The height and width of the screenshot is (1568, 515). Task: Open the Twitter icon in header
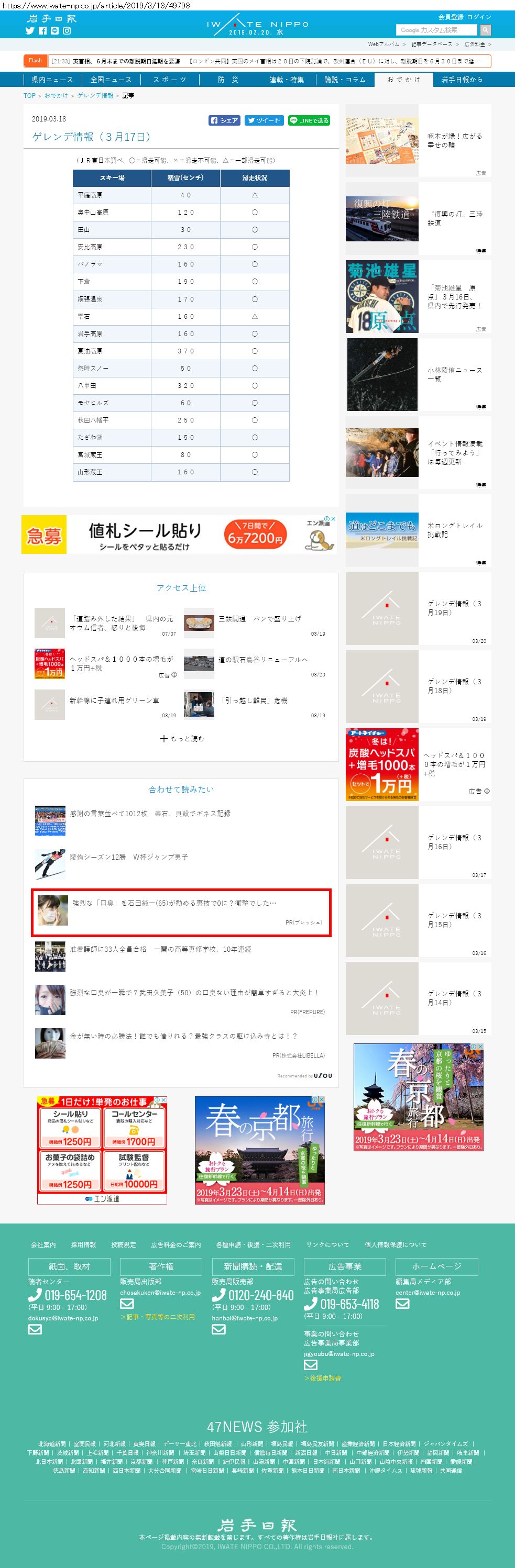pyautogui.click(x=29, y=31)
